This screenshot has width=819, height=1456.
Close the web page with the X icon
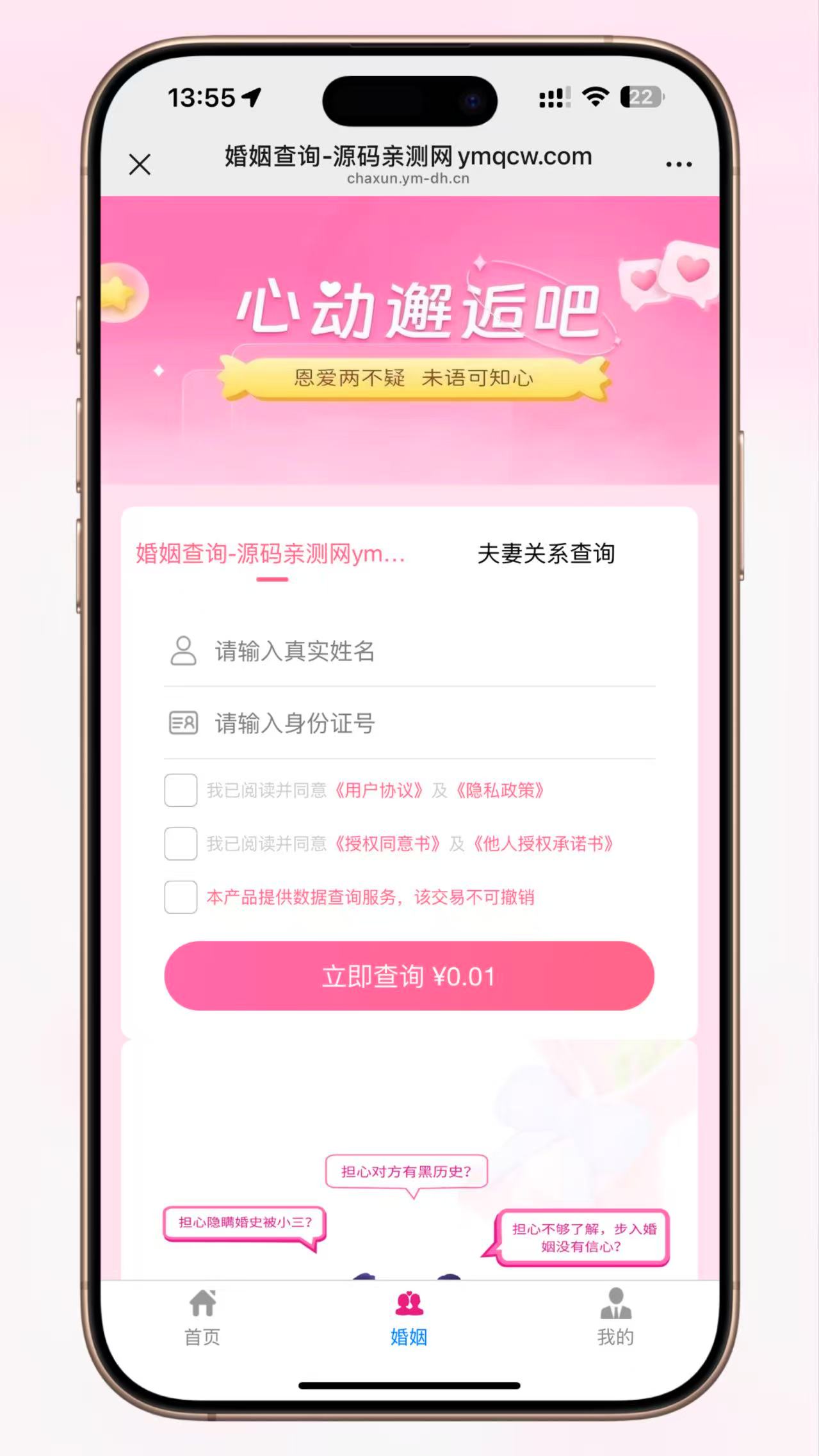(140, 164)
